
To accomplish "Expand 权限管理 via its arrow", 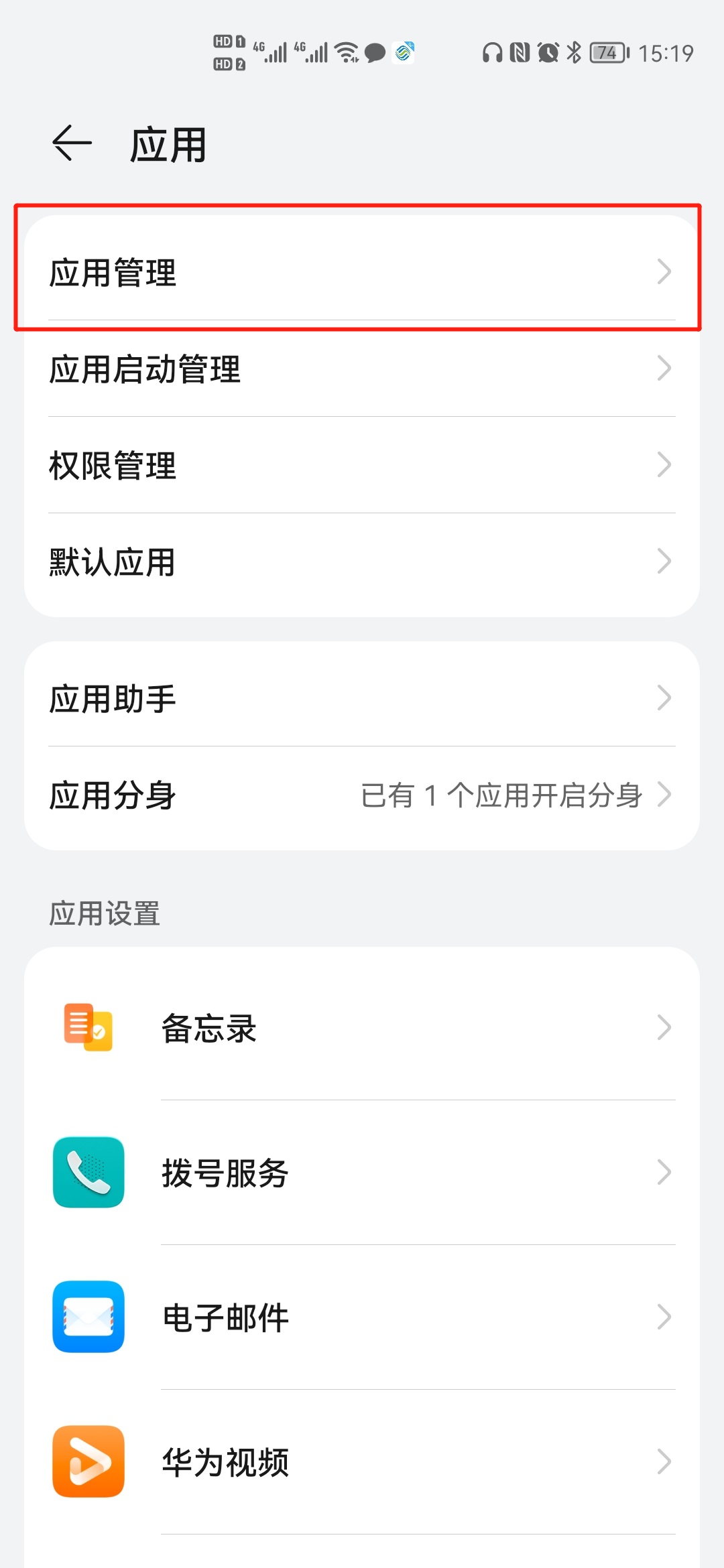I will click(x=666, y=465).
